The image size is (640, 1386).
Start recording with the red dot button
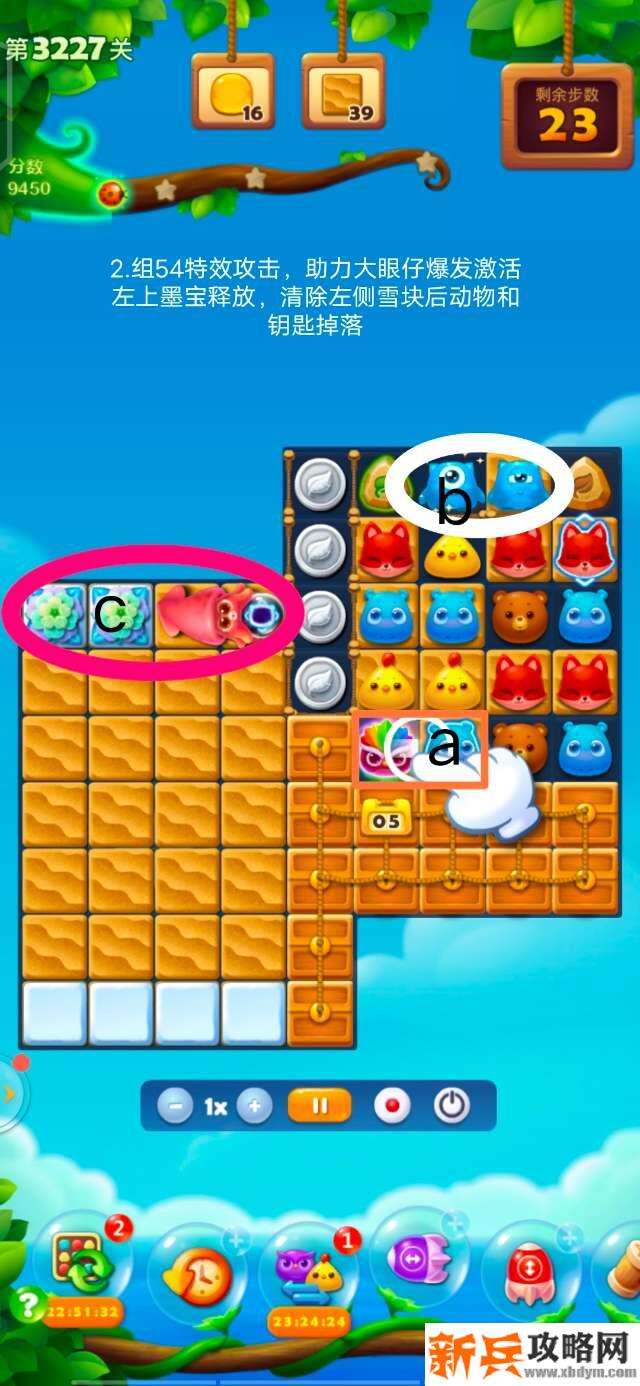tap(393, 1107)
